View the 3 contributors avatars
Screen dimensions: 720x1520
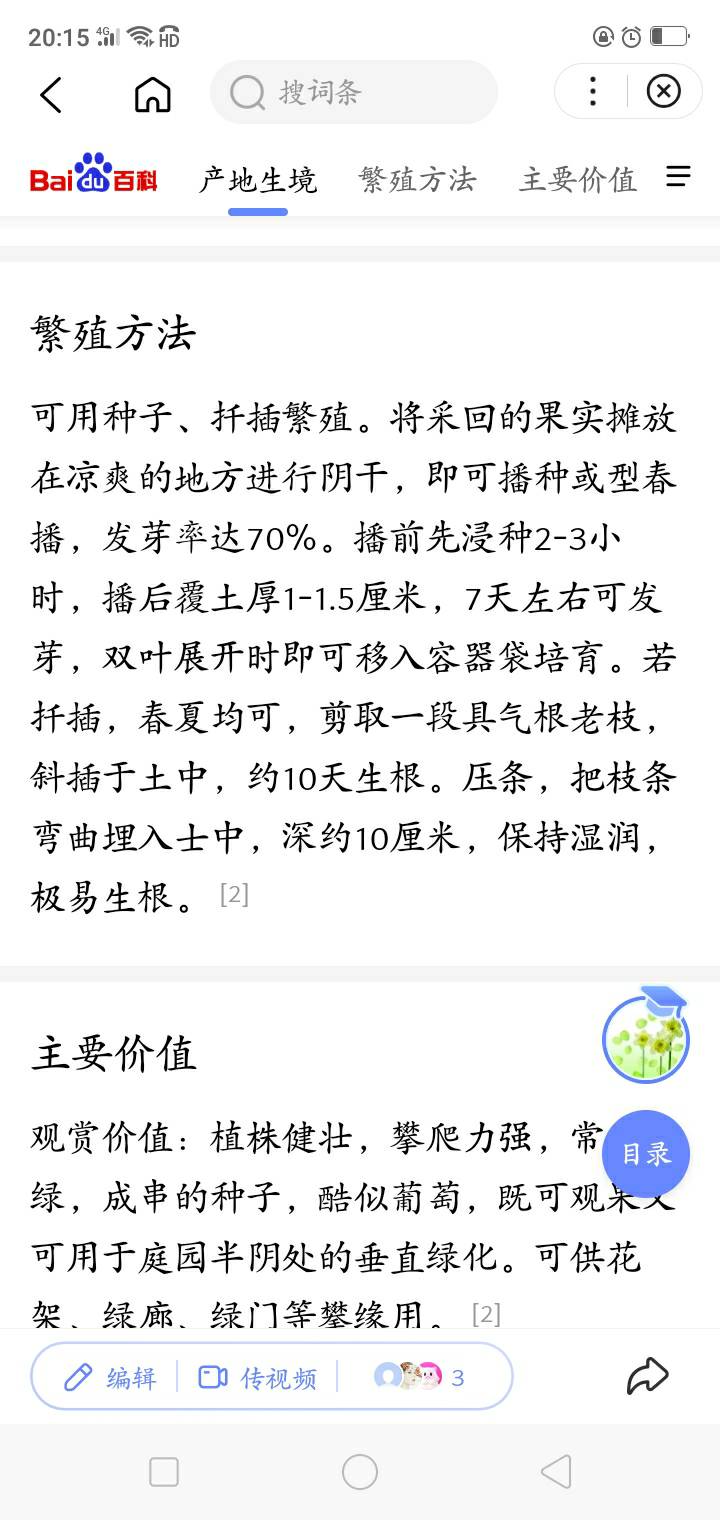click(420, 1377)
